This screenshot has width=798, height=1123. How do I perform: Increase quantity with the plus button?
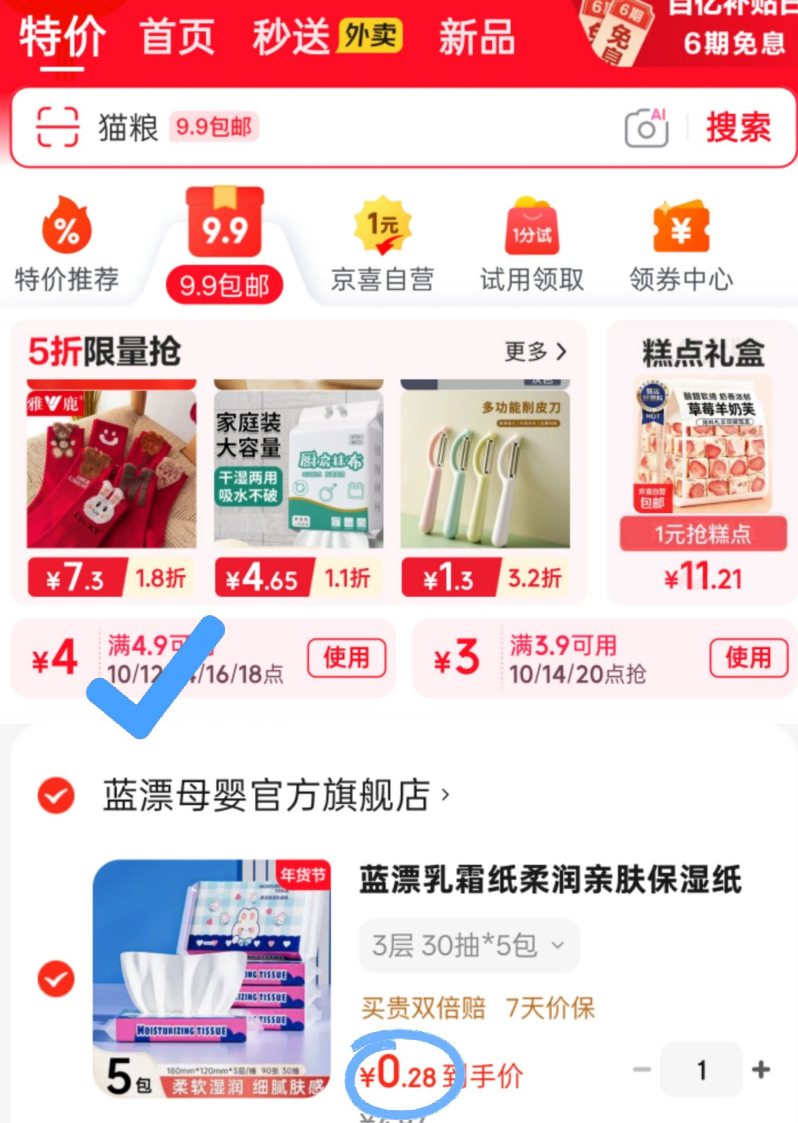761,1070
